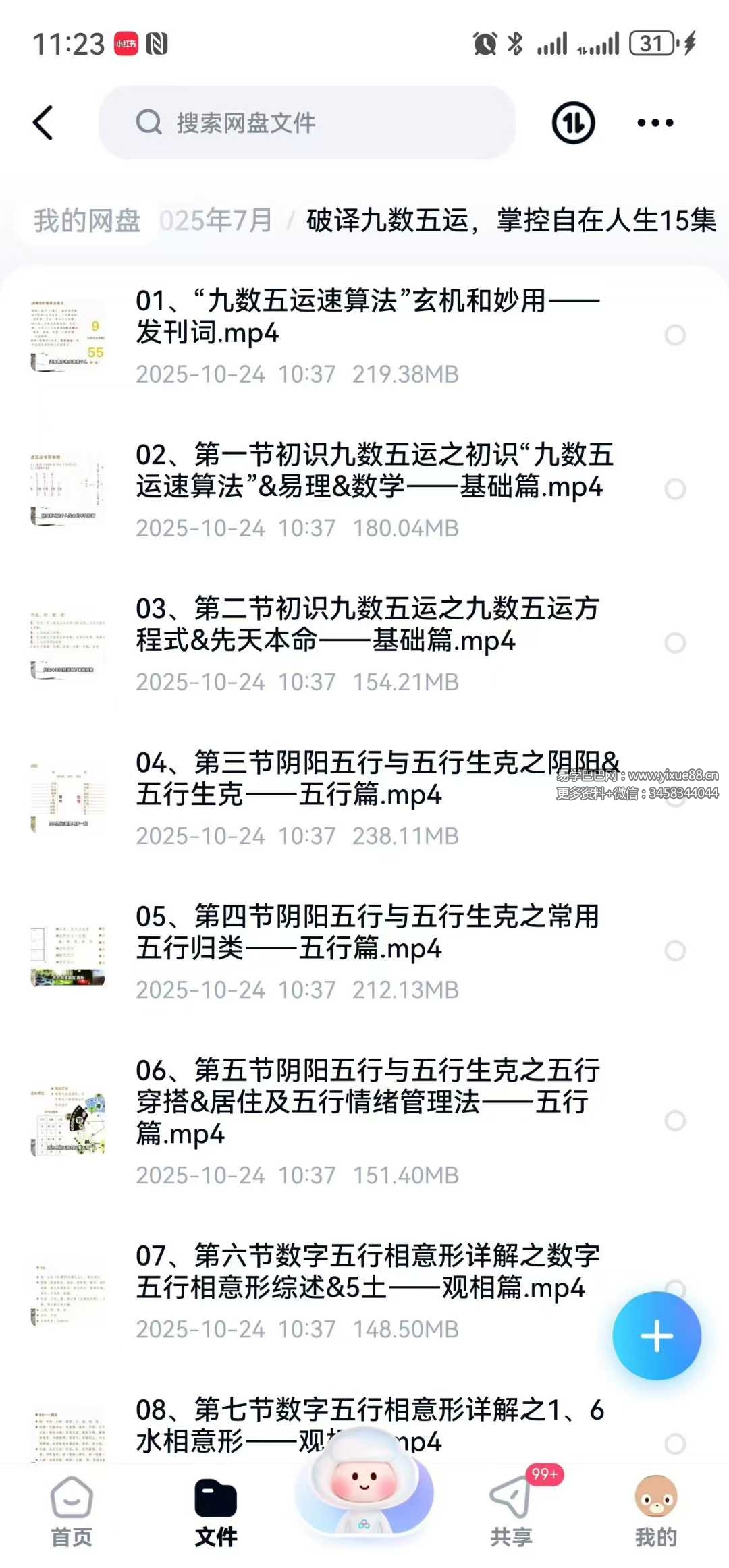Screen dimensions: 729x1568
Task: Tap the 搜索网盘文件 search field
Action: point(307,123)
